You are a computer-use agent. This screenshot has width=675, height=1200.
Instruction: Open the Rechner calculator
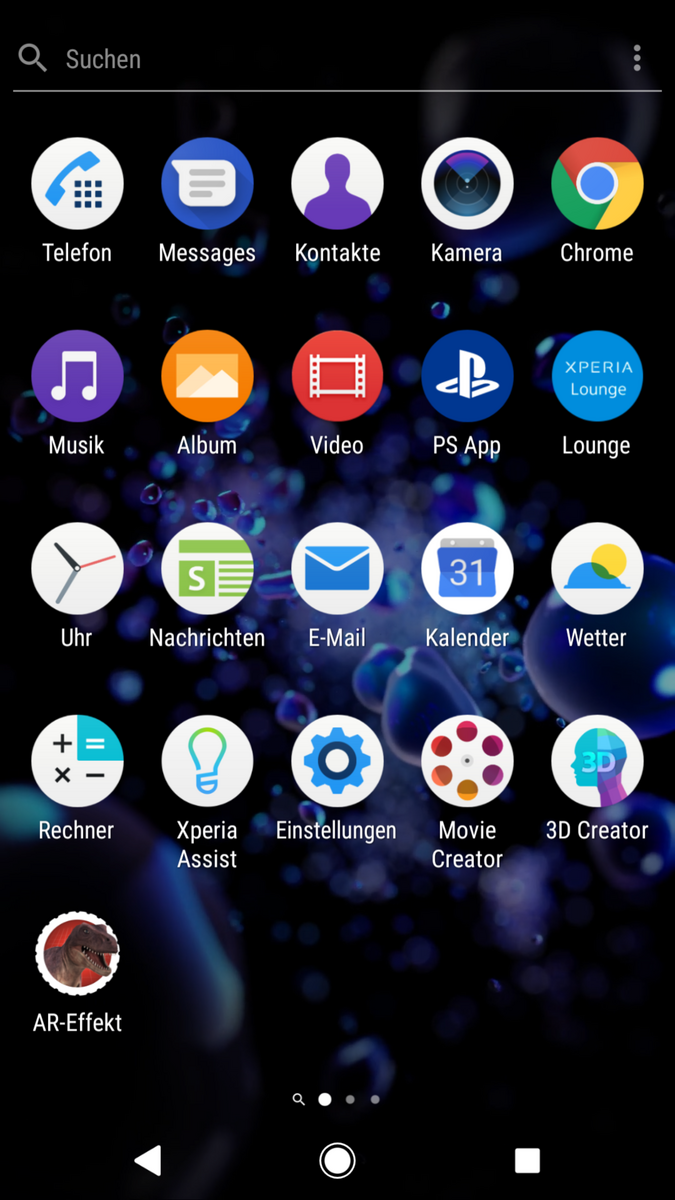(x=77, y=761)
